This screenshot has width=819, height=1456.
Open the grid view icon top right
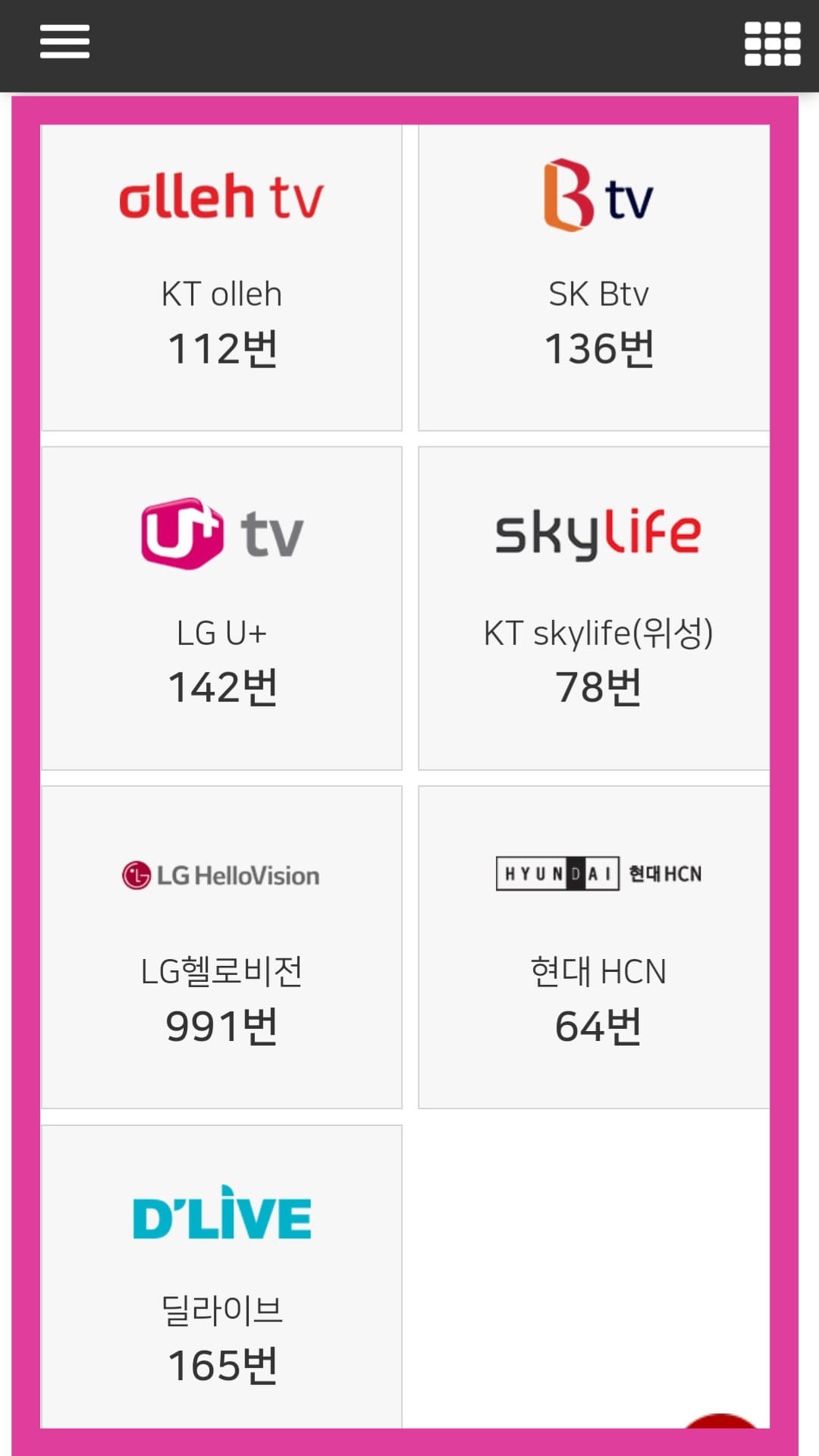(771, 43)
